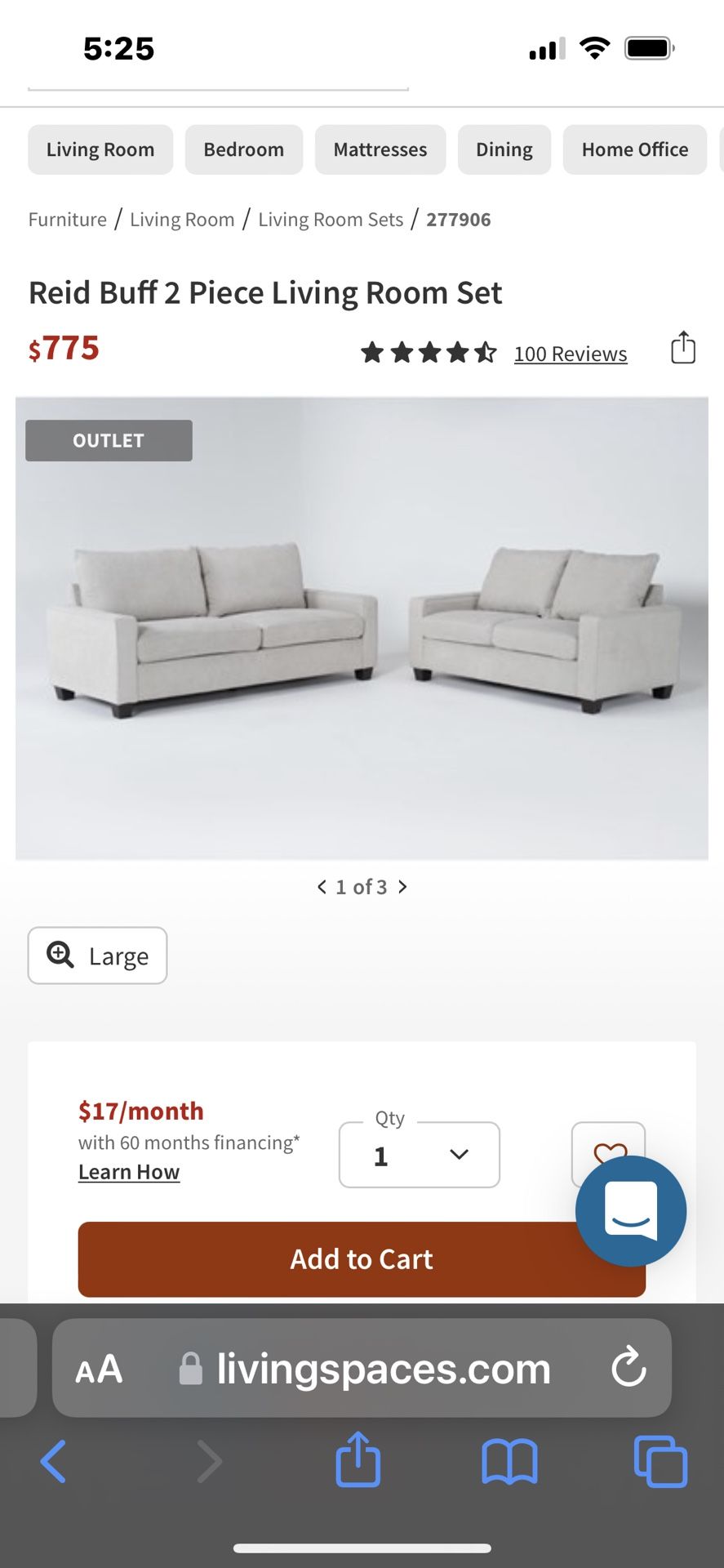Image resolution: width=724 pixels, height=1568 pixels.
Task: Navigate back using the browser back arrow
Action: (53, 1462)
